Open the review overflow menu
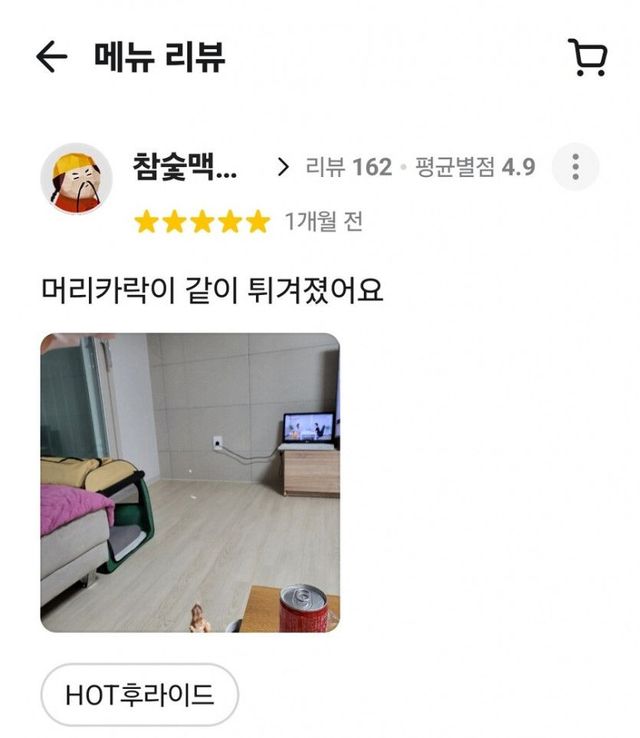640x738 pixels. point(575,167)
